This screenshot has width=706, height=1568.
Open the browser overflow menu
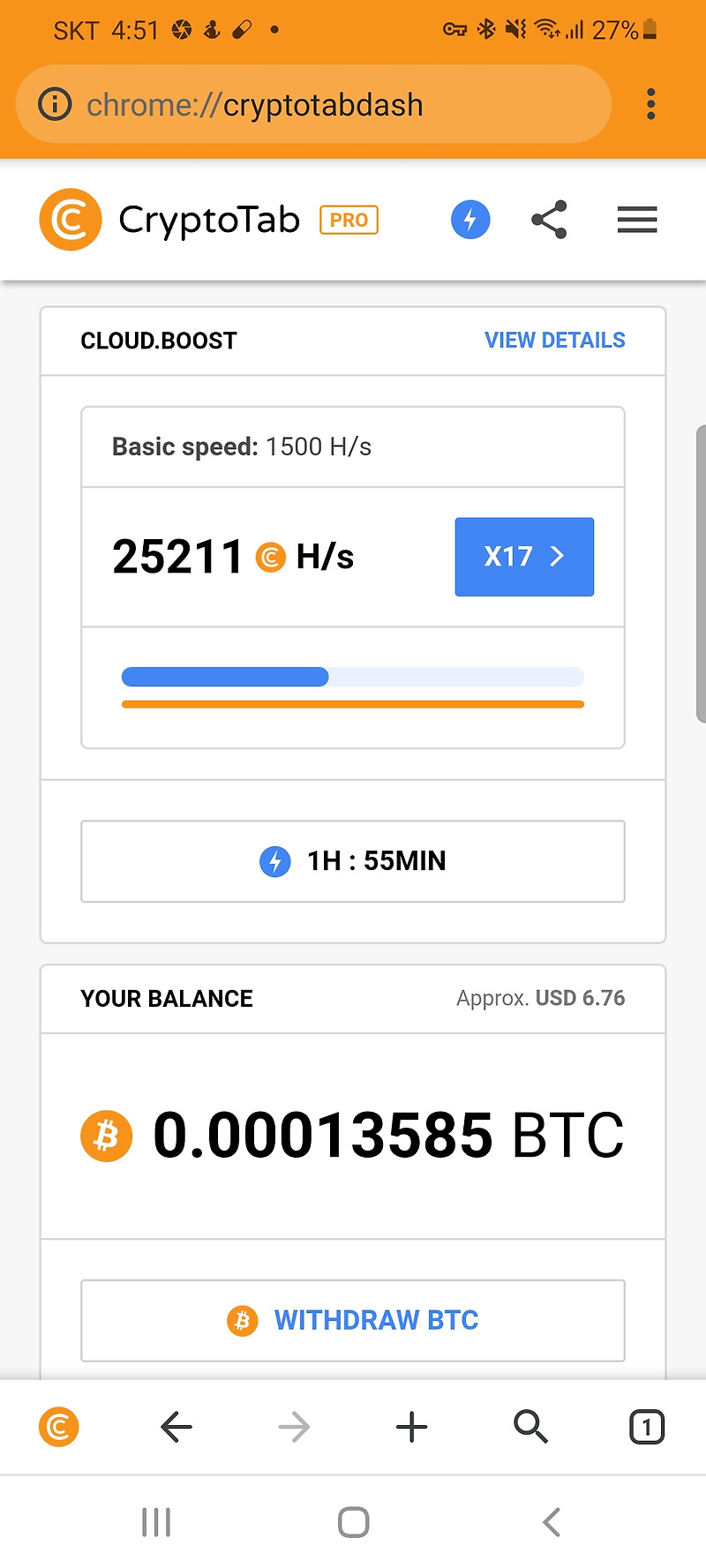coord(650,104)
